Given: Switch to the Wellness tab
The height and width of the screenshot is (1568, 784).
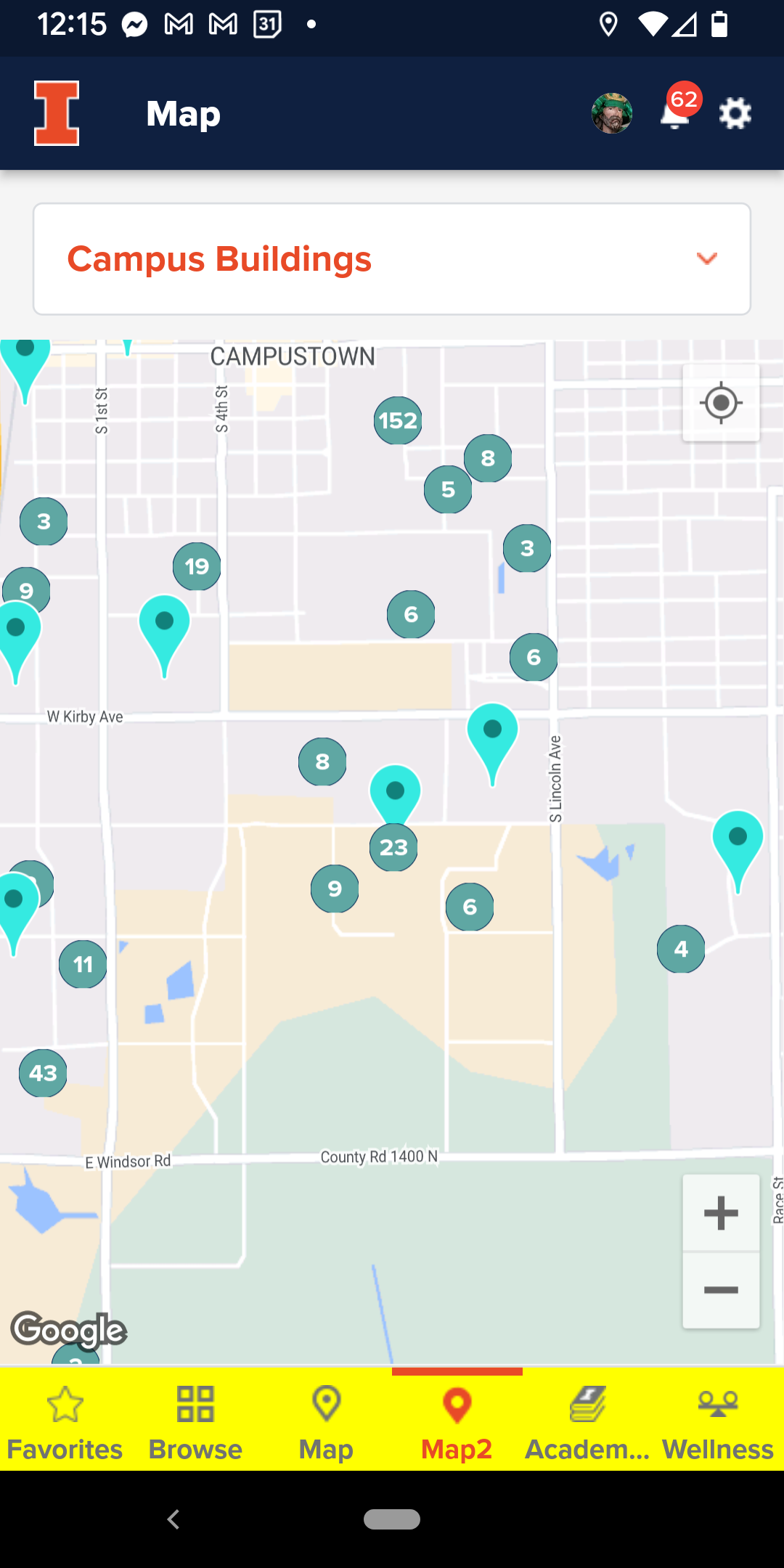Looking at the screenshot, I should pyautogui.click(x=718, y=1421).
